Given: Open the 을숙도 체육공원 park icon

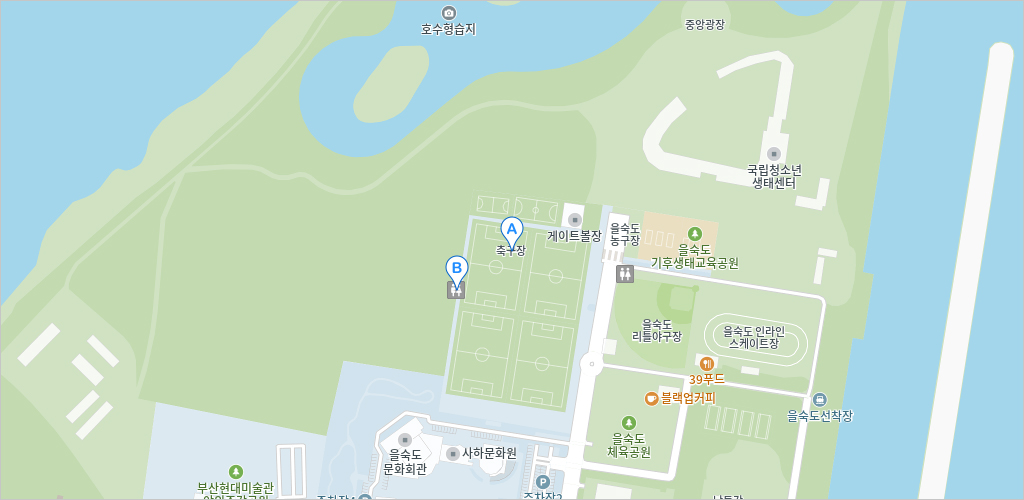Looking at the screenshot, I should [629, 423].
